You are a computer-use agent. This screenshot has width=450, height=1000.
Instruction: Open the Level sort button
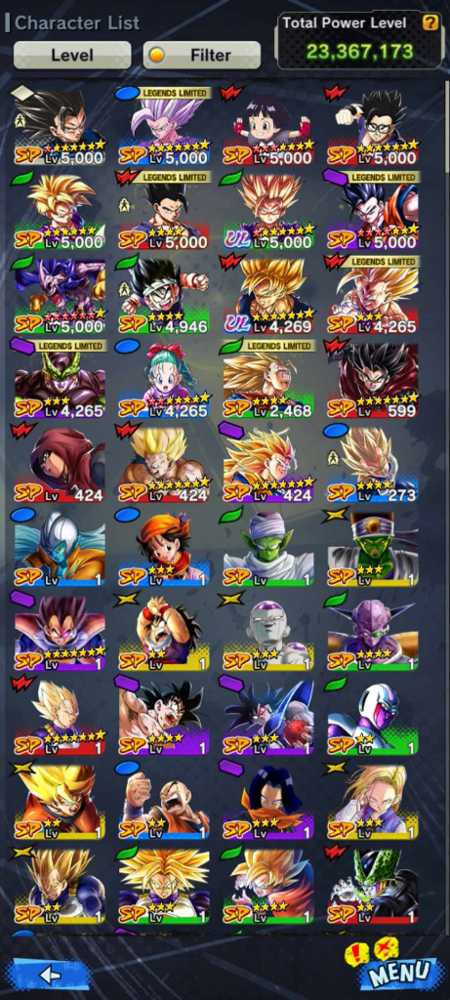[72, 55]
